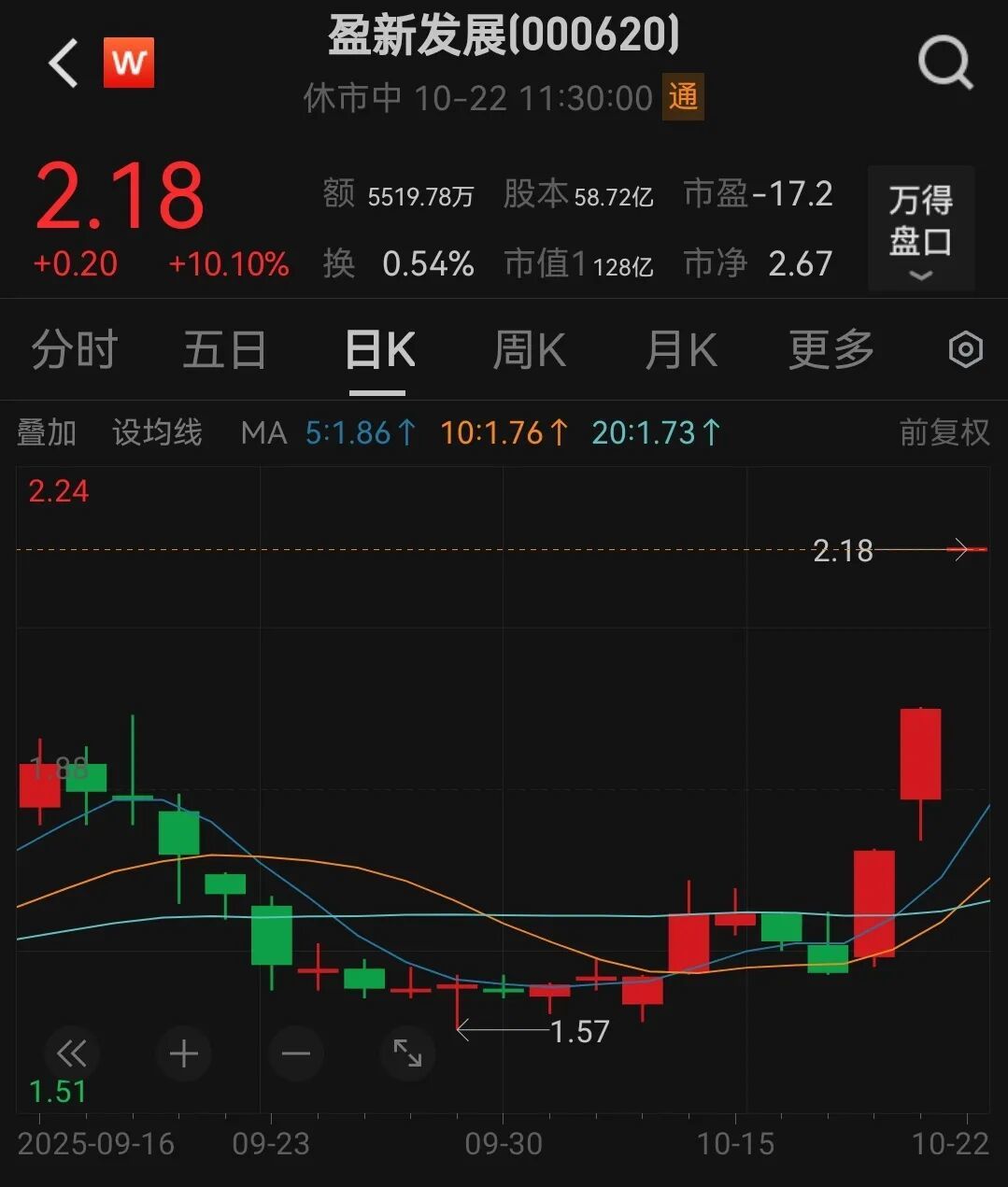The width and height of the screenshot is (1008, 1187).
Task: Select the 日K chart tab
Action: point(378,351)
